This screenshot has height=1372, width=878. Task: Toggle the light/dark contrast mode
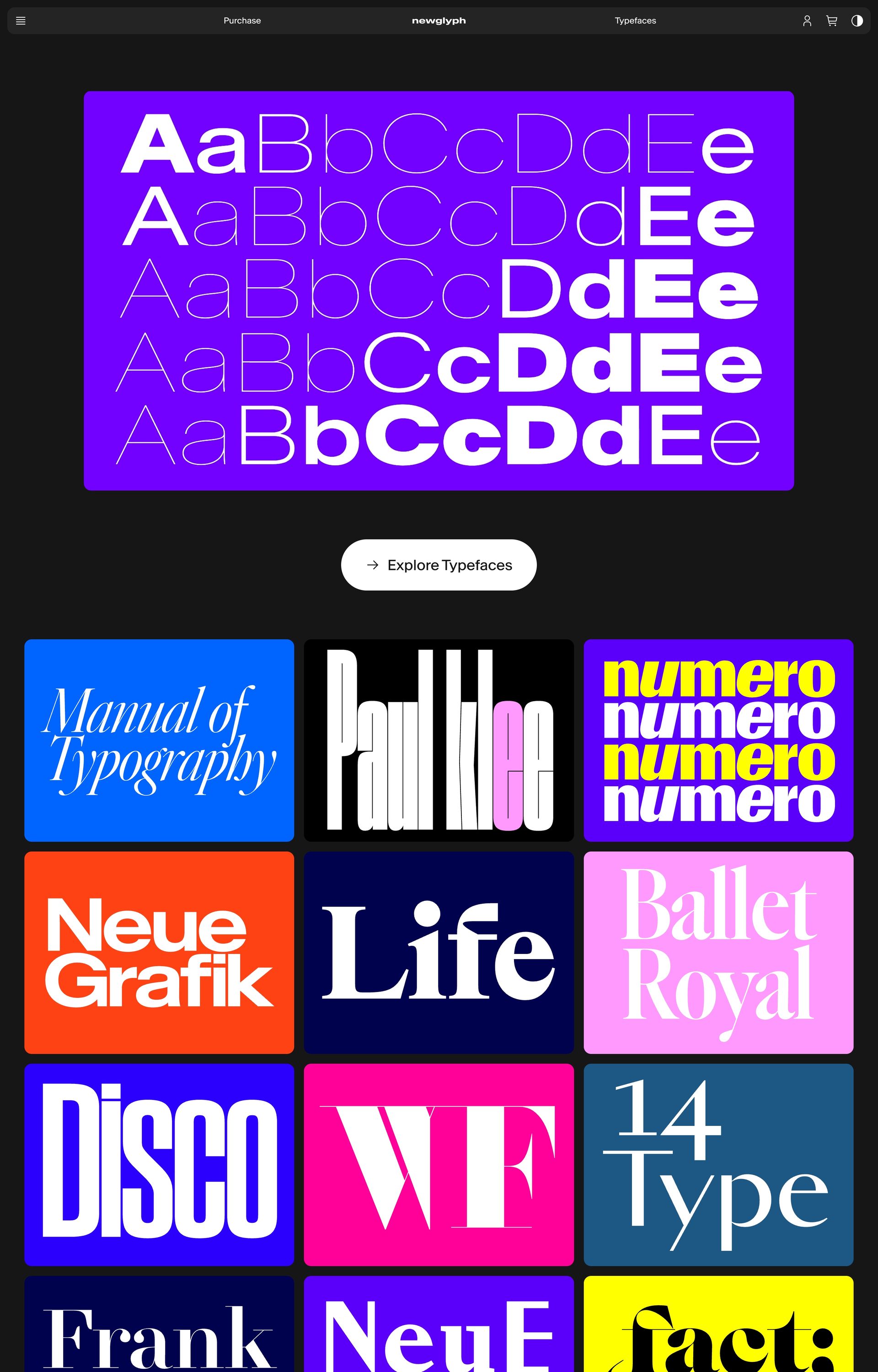coord(857,21)
